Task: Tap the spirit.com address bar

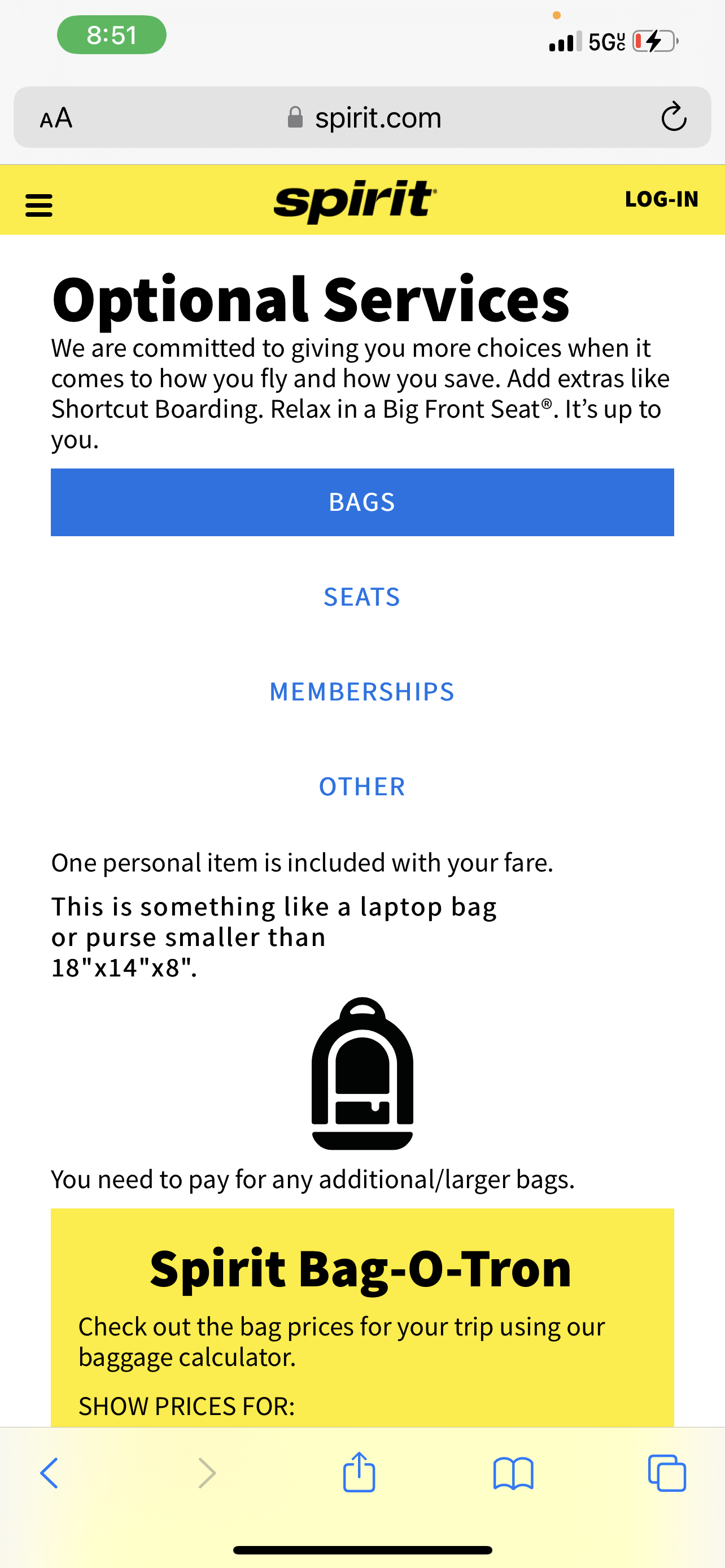Action: (364, 117)
